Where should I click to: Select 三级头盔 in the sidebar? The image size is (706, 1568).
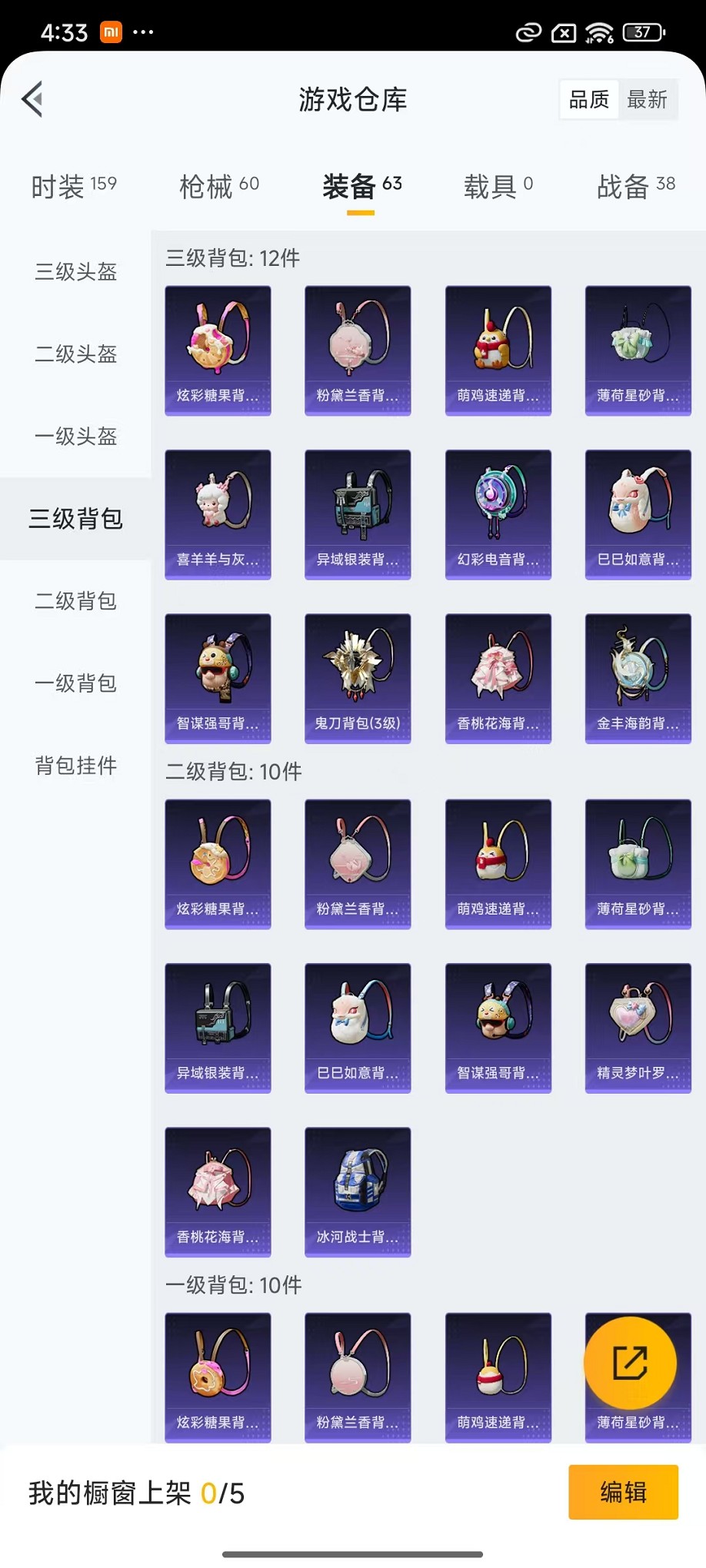coord(75,271)
